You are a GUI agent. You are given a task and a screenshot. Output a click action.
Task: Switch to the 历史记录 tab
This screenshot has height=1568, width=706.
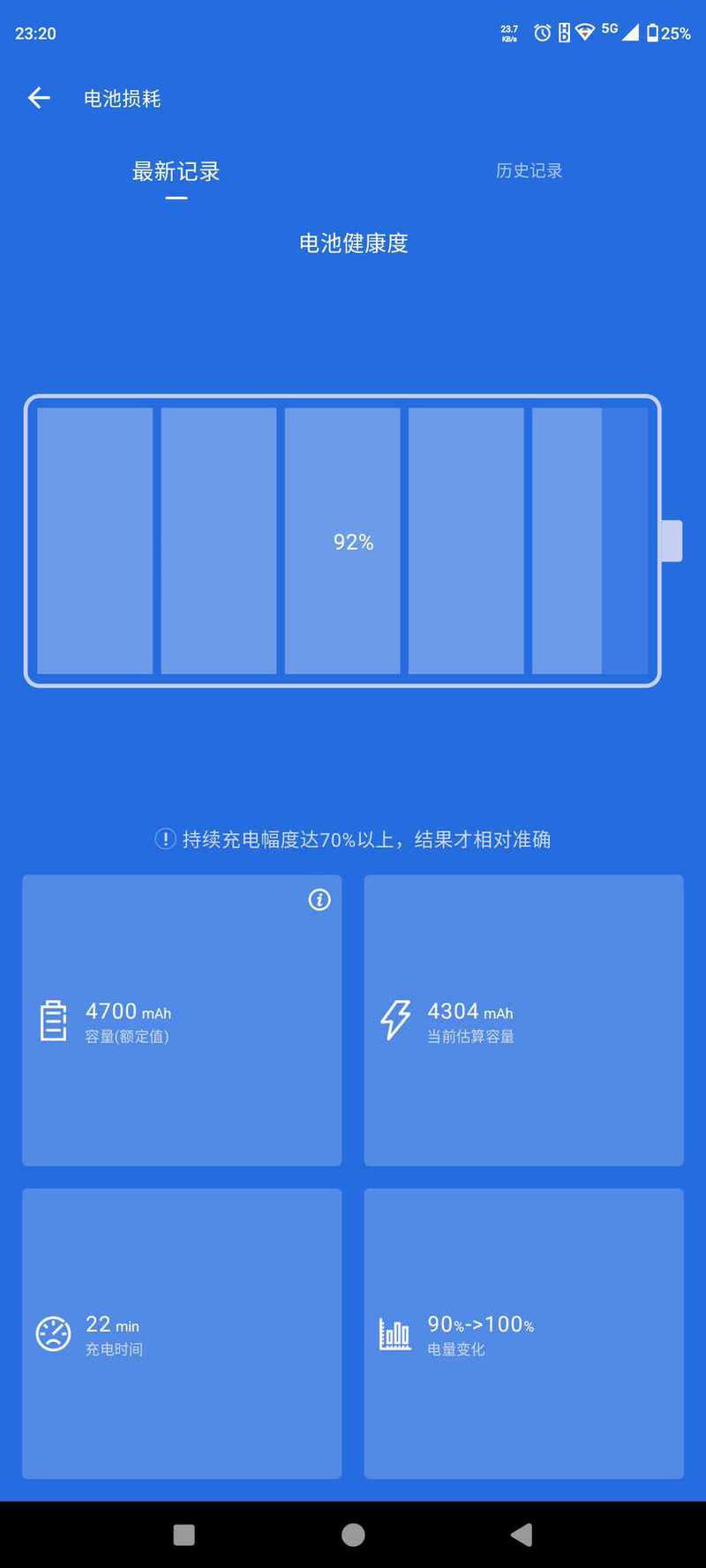tap(529, 171)
